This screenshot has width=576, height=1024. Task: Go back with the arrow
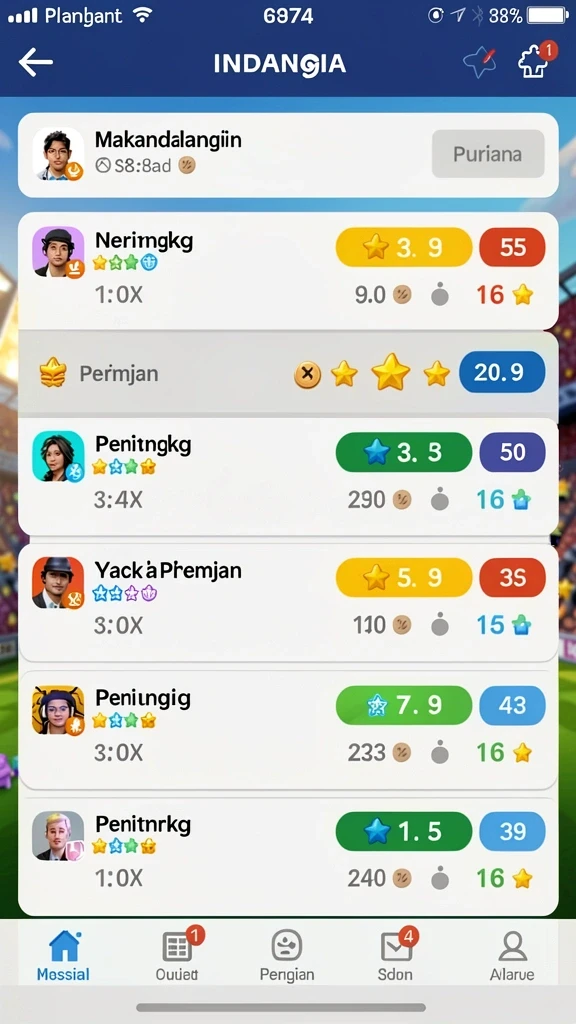point(36,63)
